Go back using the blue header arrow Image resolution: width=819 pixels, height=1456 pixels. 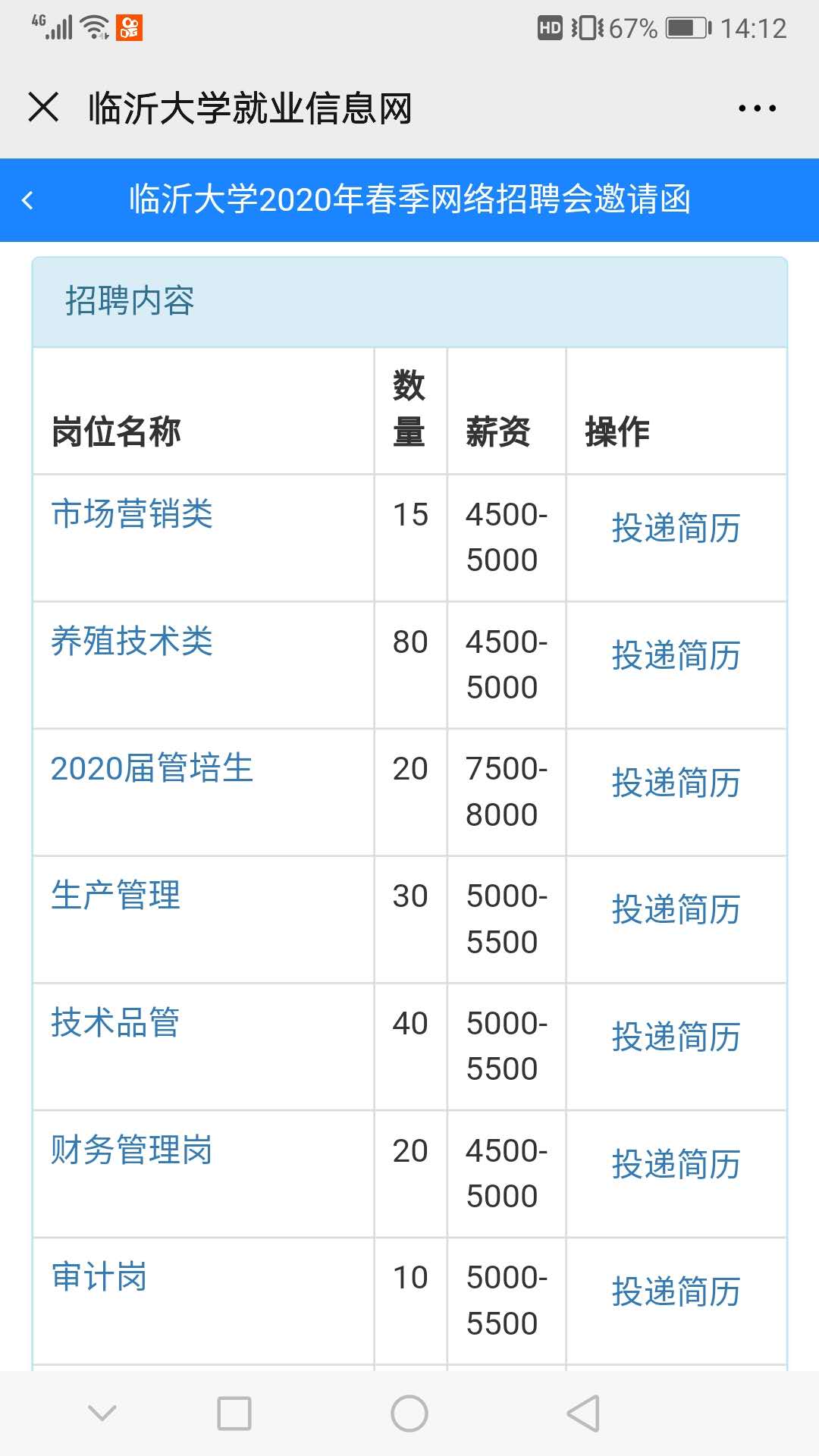pyautogui.click(x=28, y=200)
